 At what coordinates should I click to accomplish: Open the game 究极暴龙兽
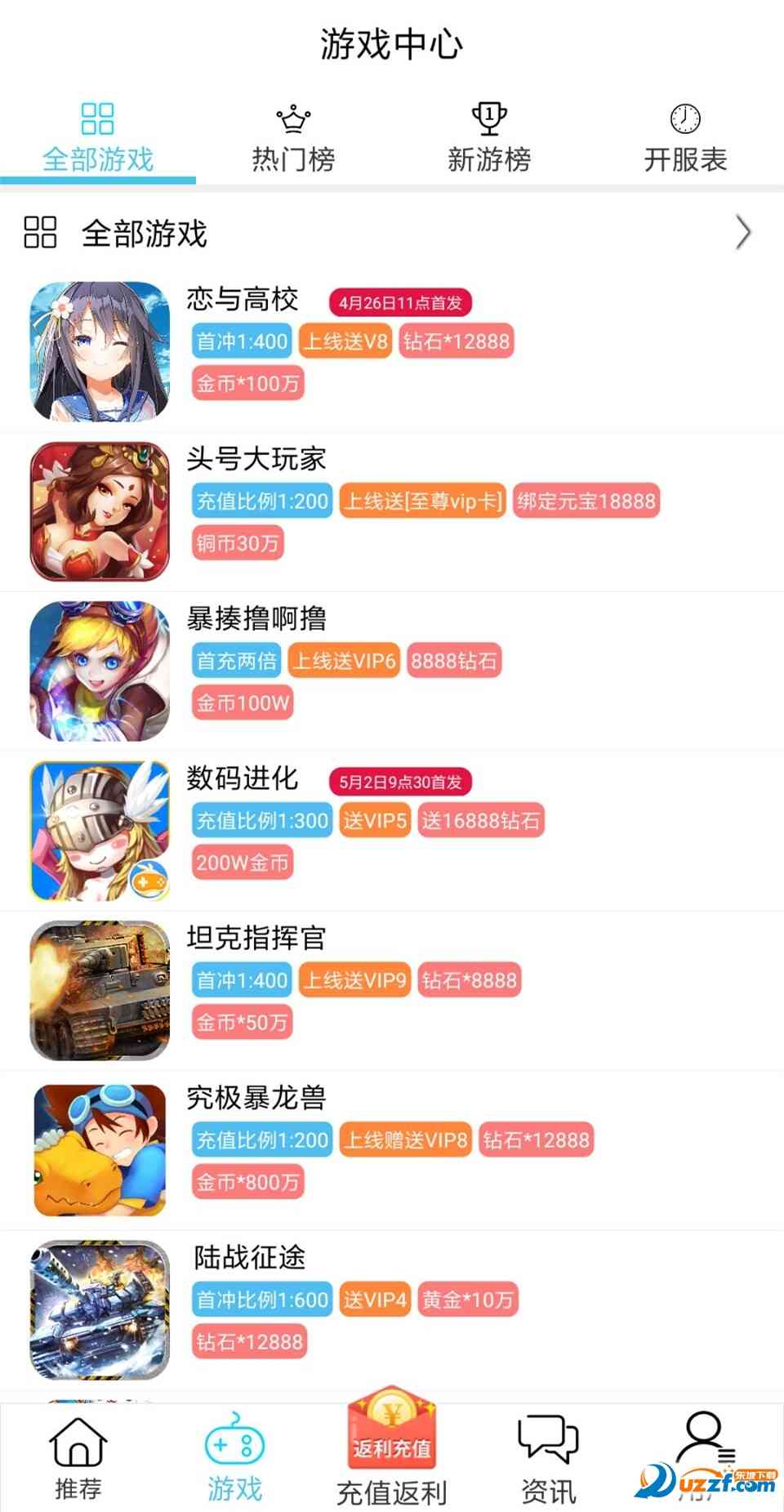(x=256, y=1098)
